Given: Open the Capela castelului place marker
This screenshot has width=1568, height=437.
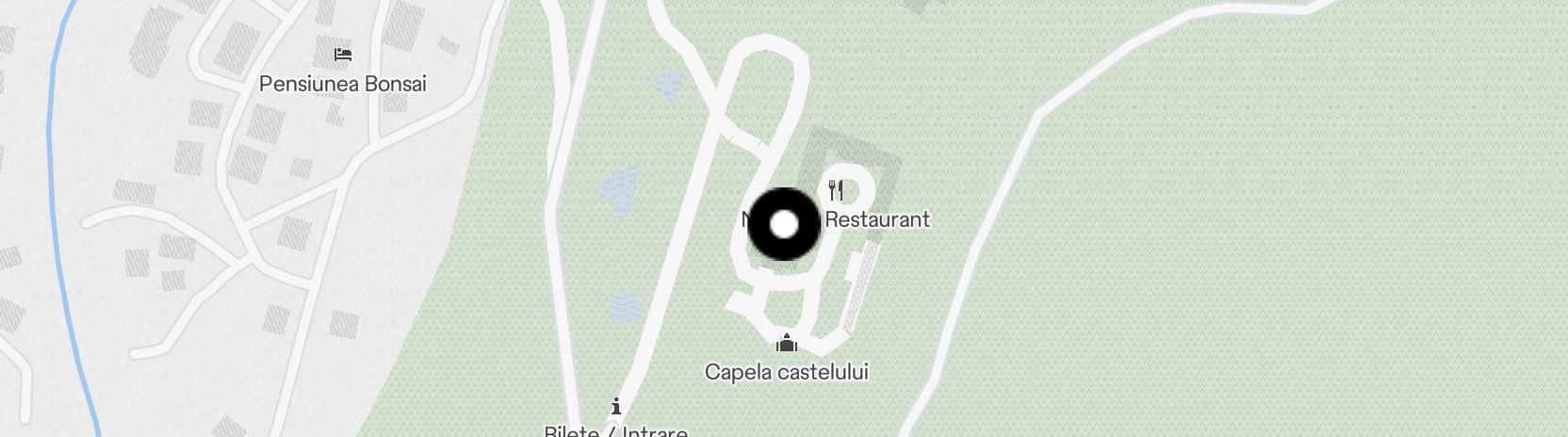Looking at the screenshot, I should (x=787, y=343).
